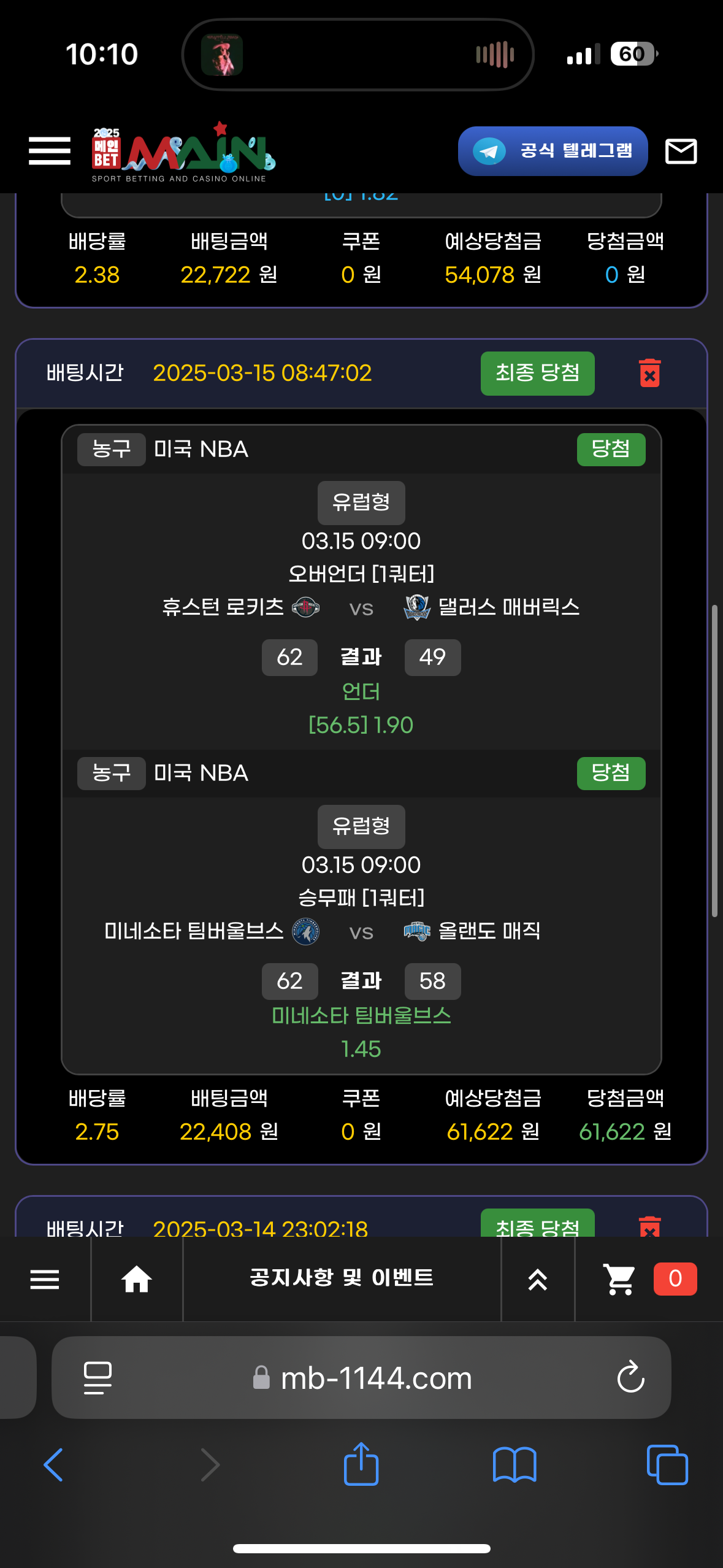Open the top hamburger menu
This screenshot has height=1568, width=723.
click(50, 151)
